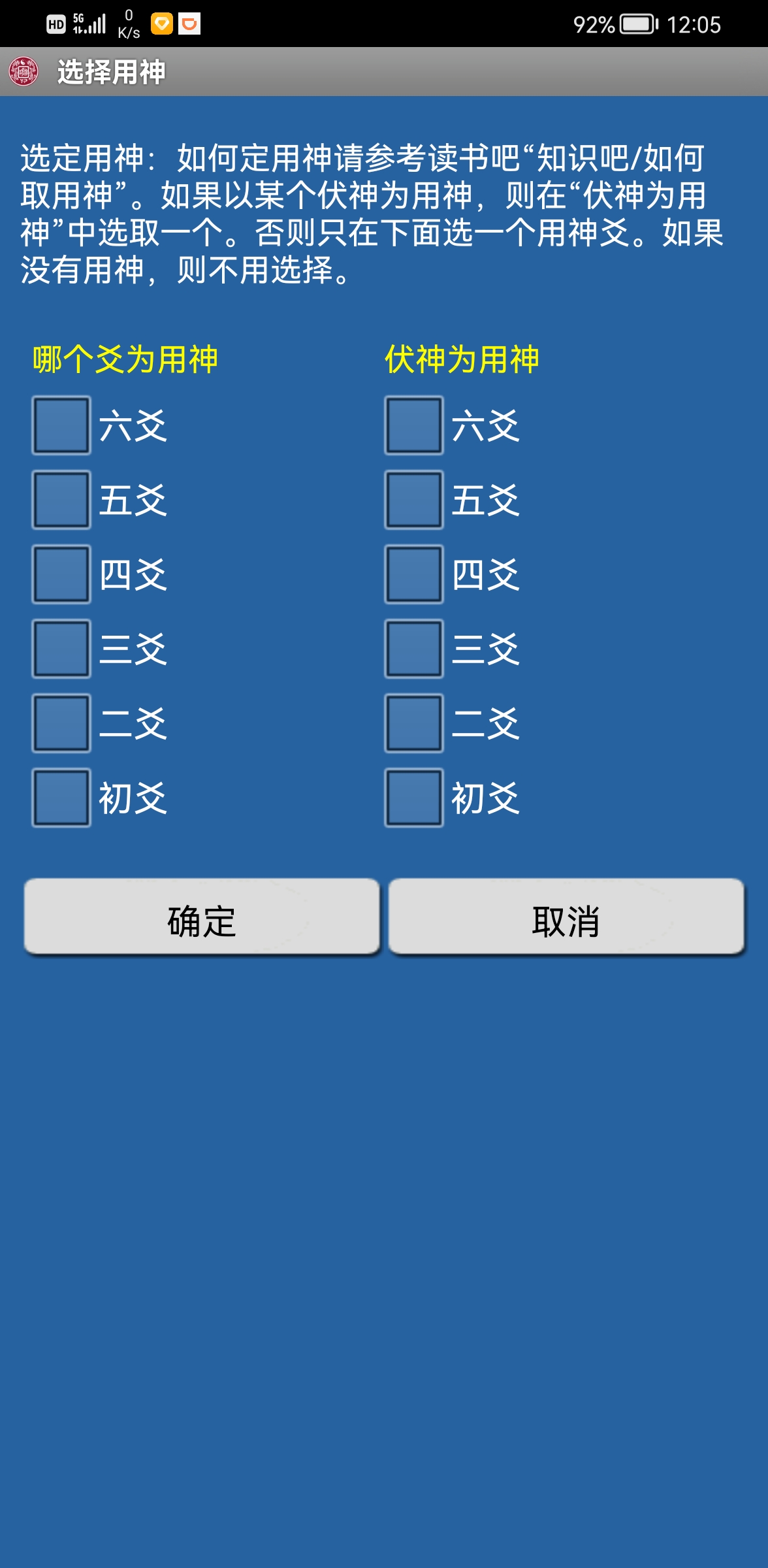Check 二爻 under 哪个爻为用神
This screenshot has width=768, height=1568.
tap(61, 723)
